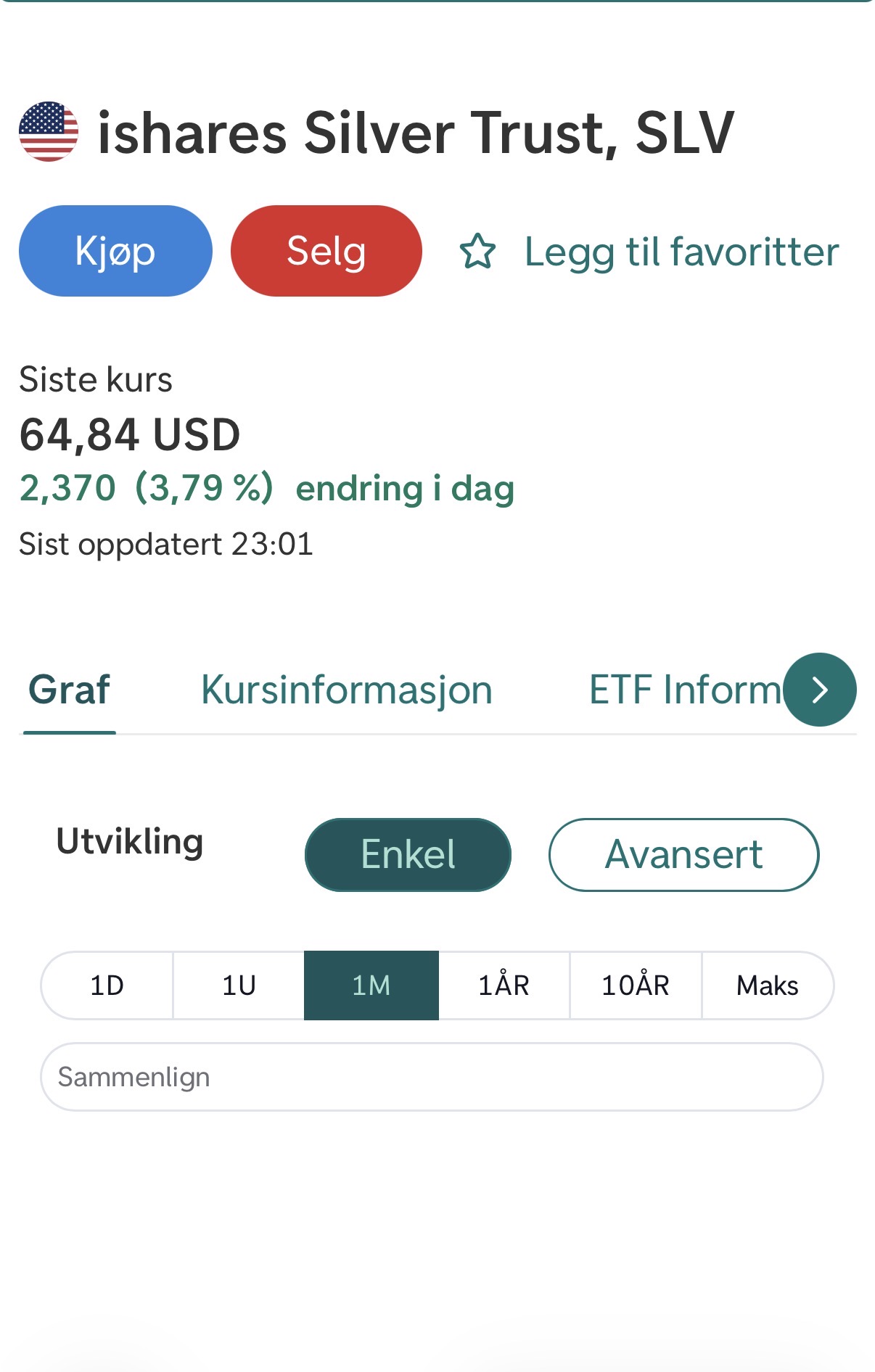The image size is (875, 1372).
Task: Show more tabs with the arrow button
Action: (820, 690)
